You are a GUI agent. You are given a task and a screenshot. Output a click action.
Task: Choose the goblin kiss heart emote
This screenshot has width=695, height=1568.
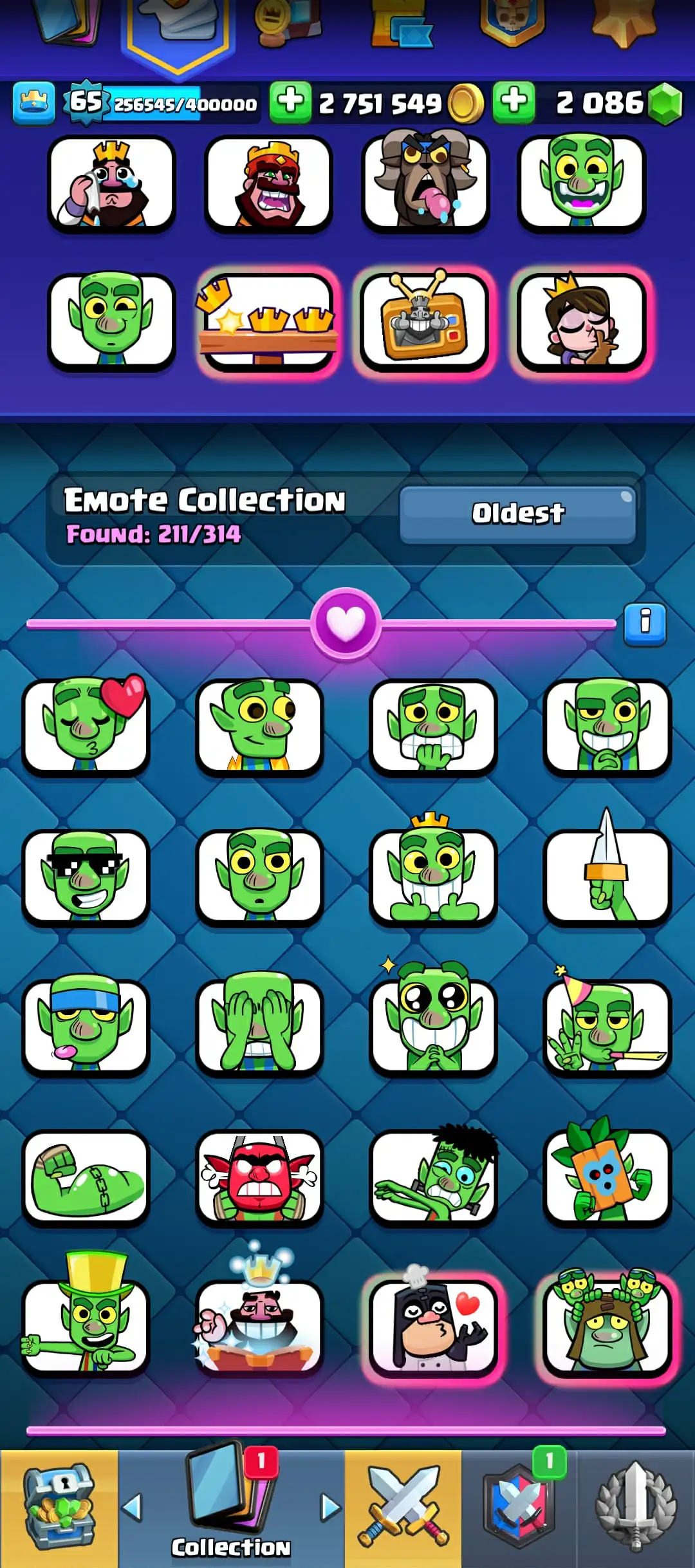(86, 726)
